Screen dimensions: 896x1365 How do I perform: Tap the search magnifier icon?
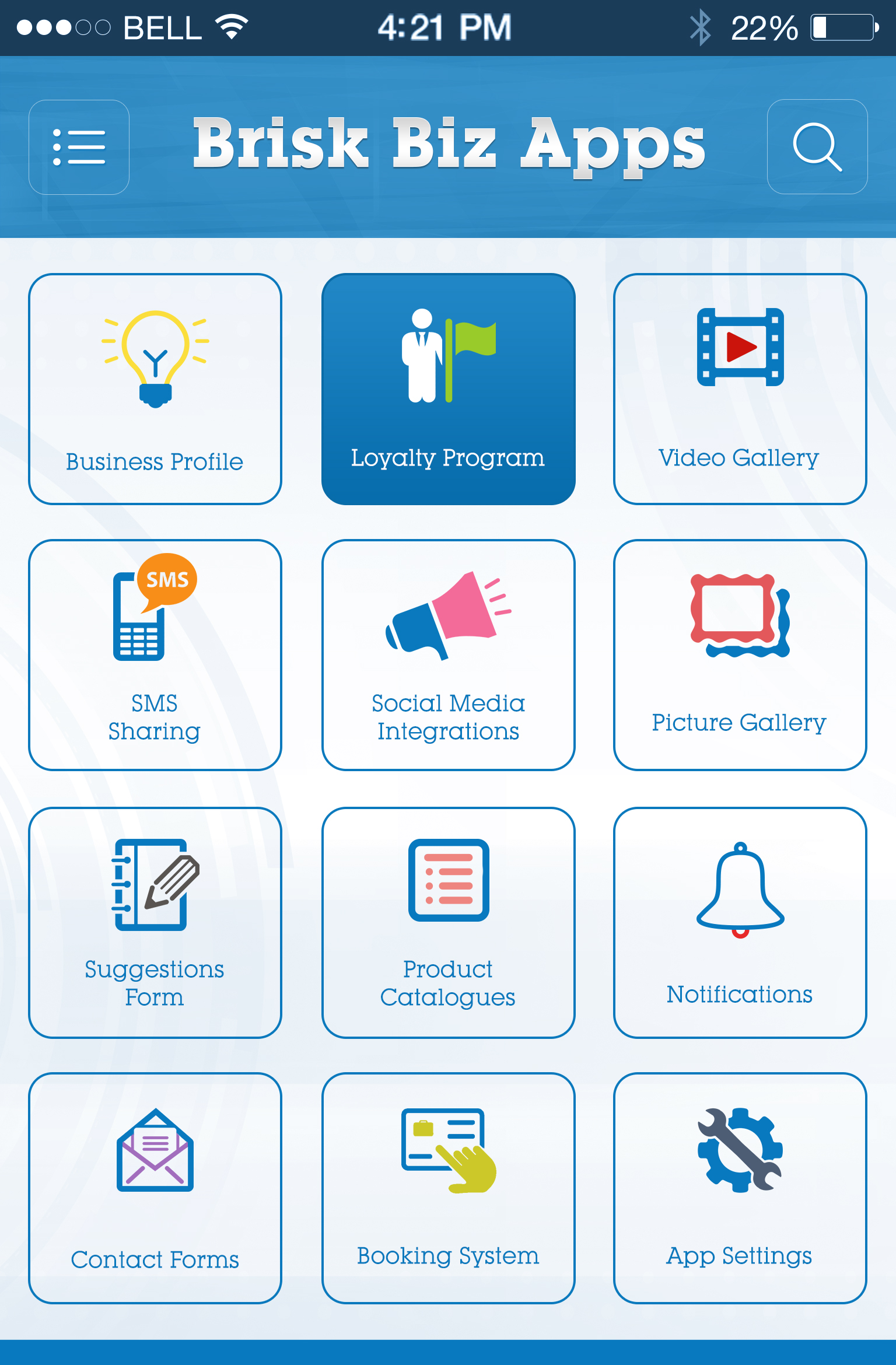click(x=817, y=147)
